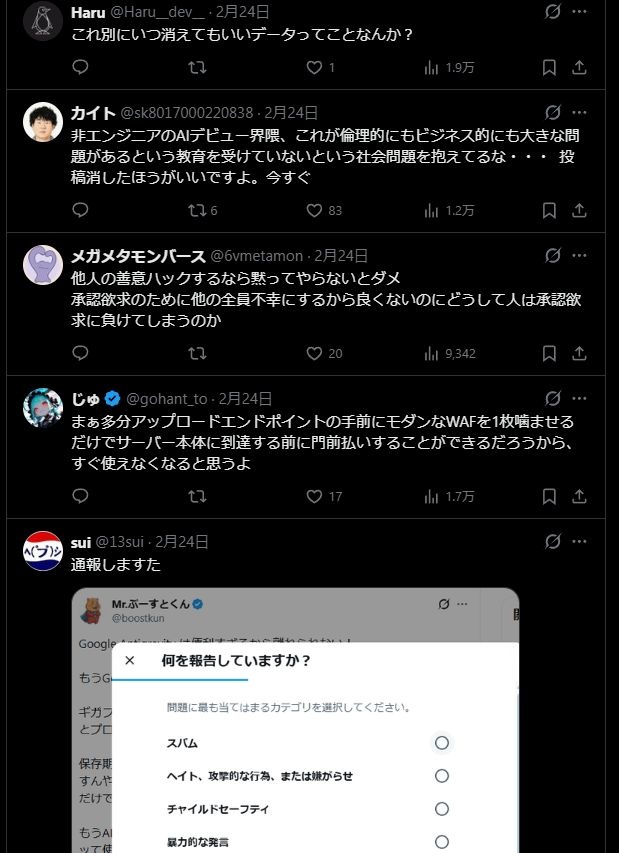Viewport: 619px width, 853px height.
Task: Share じゅ's post
Action: pyautogui.click(x=579, y=496)
